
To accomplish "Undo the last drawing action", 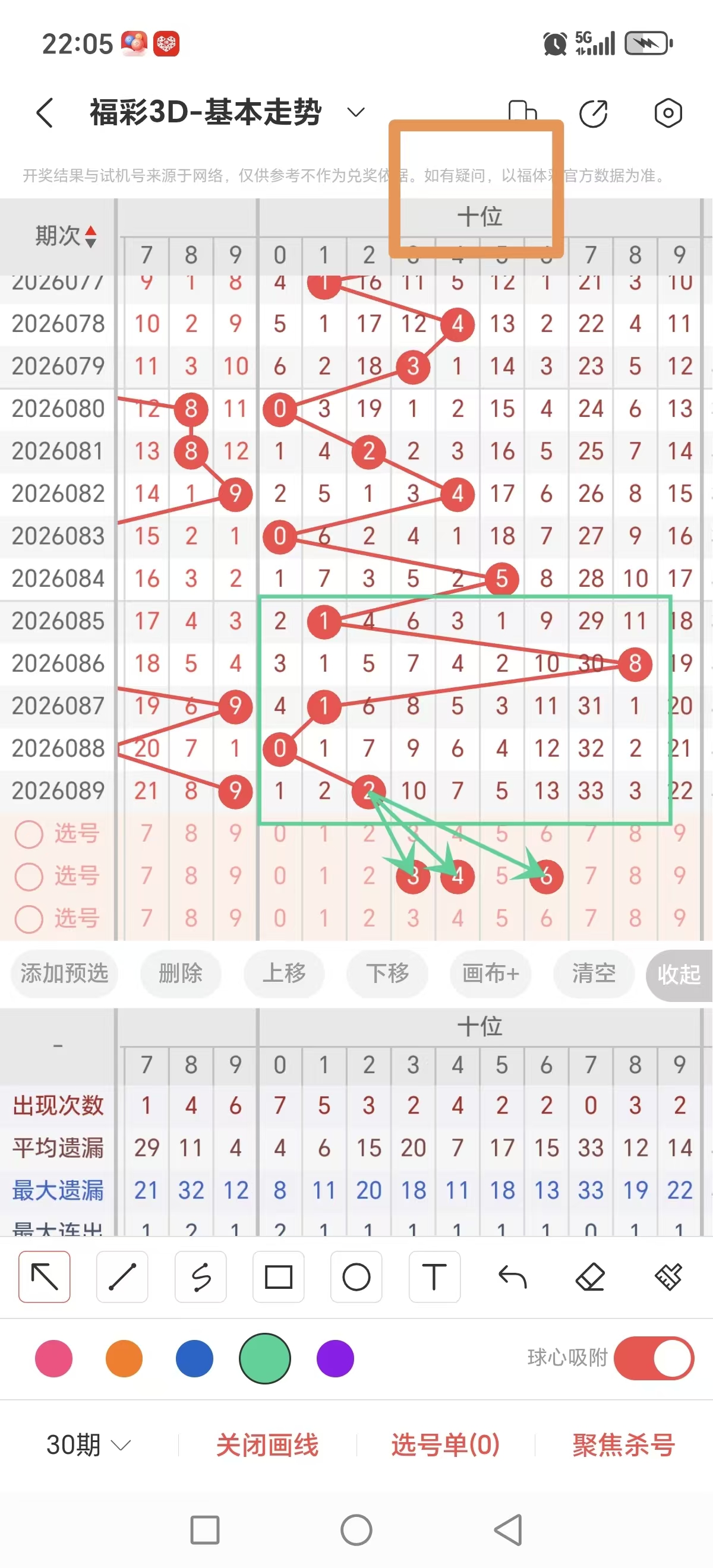I will pyautogui.click(x=512, y=1277).
